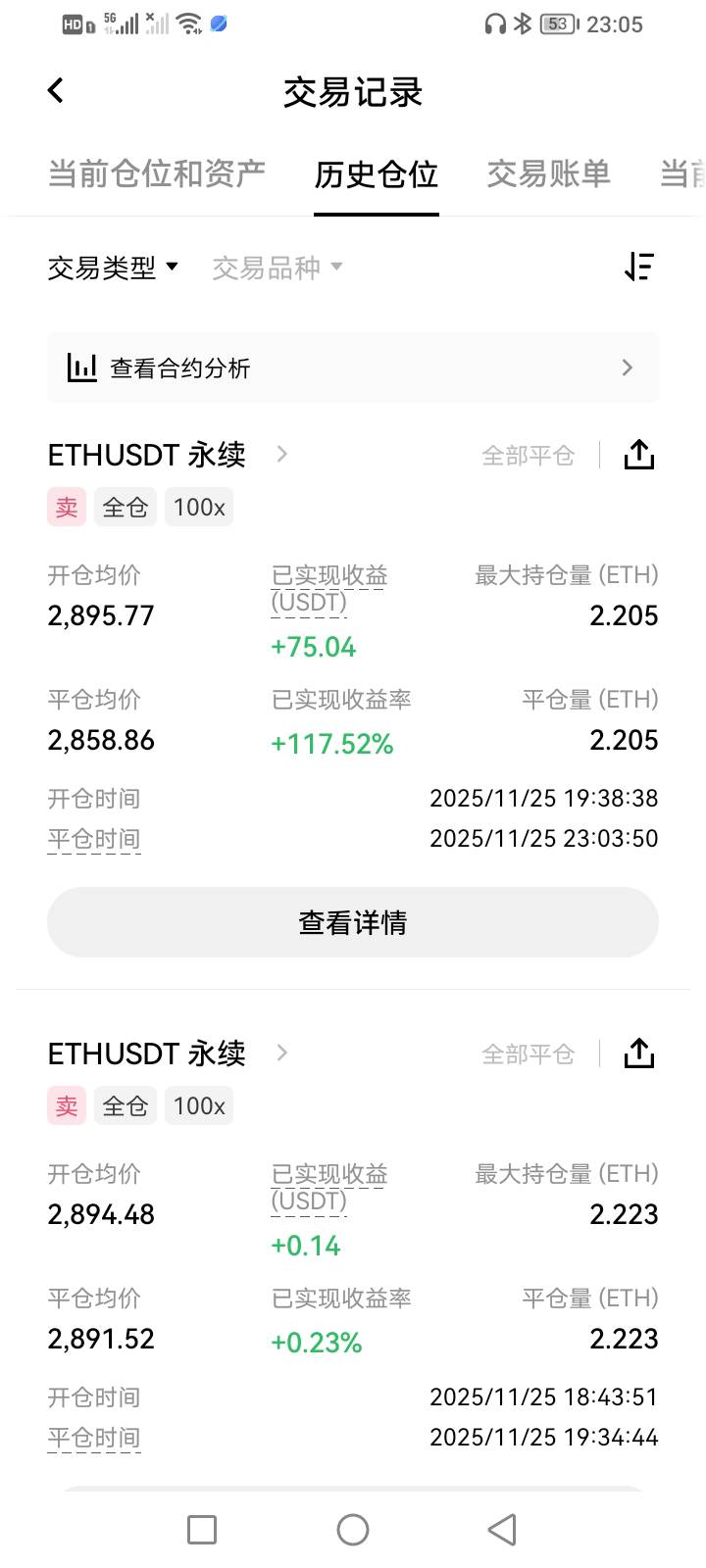The width and height of the screenshot is (706, 1568).
Task: Switch to the 交易账单 tab
Action: [548, 174]
